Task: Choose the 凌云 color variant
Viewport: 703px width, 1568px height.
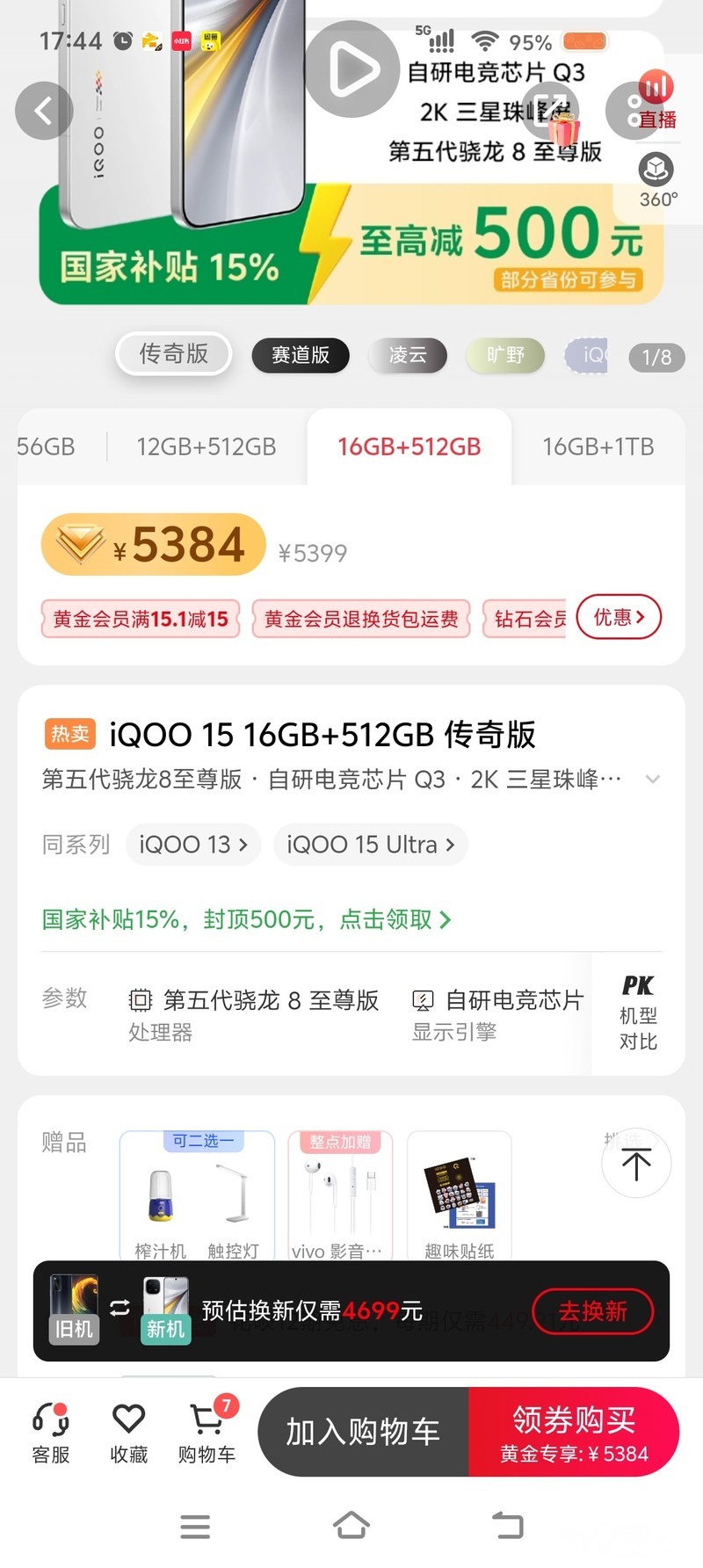Action: point(408,355)
